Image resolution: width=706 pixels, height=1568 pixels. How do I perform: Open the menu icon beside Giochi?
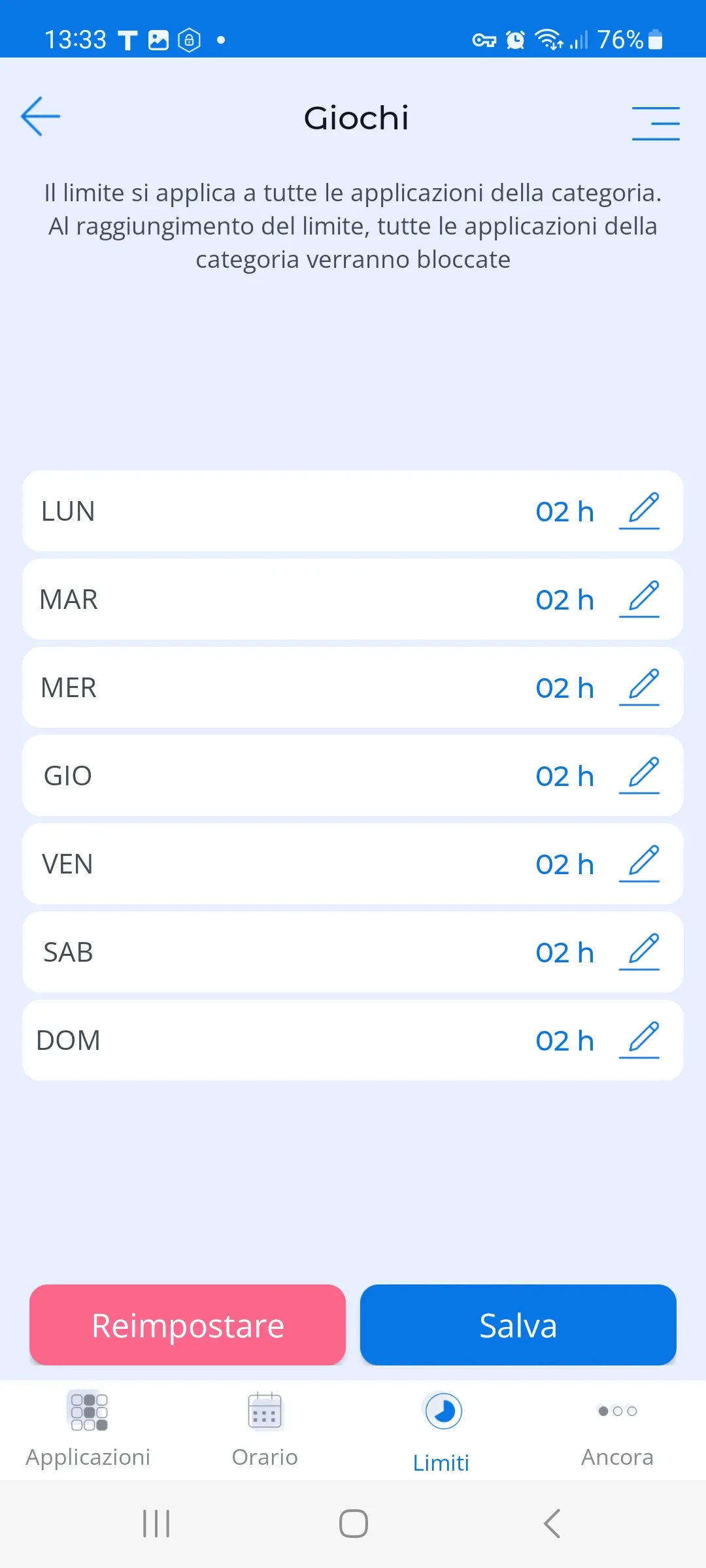[655, 123]
